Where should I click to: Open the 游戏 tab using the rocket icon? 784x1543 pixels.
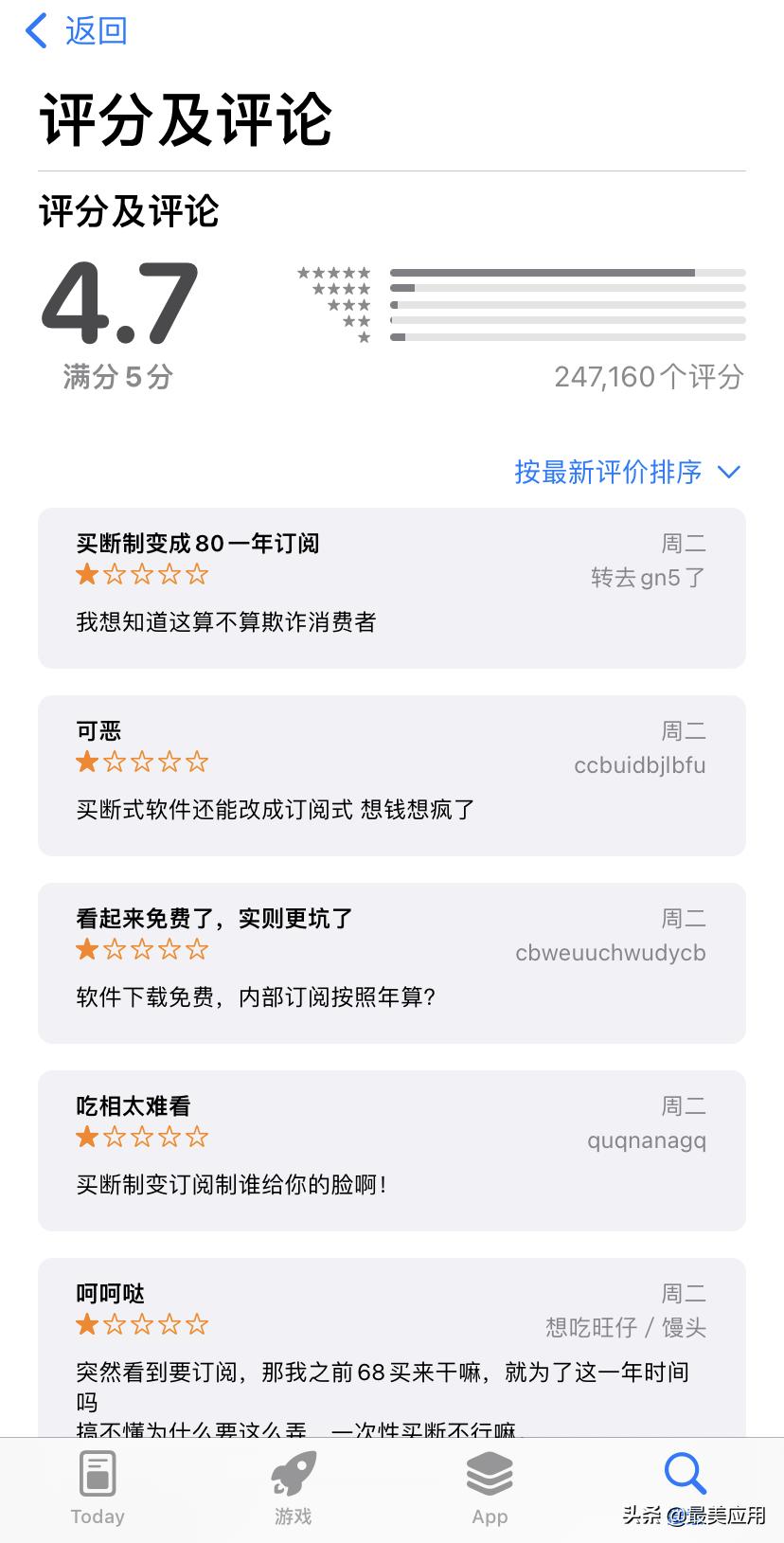pyautogui.click(x=294, y=1473)
